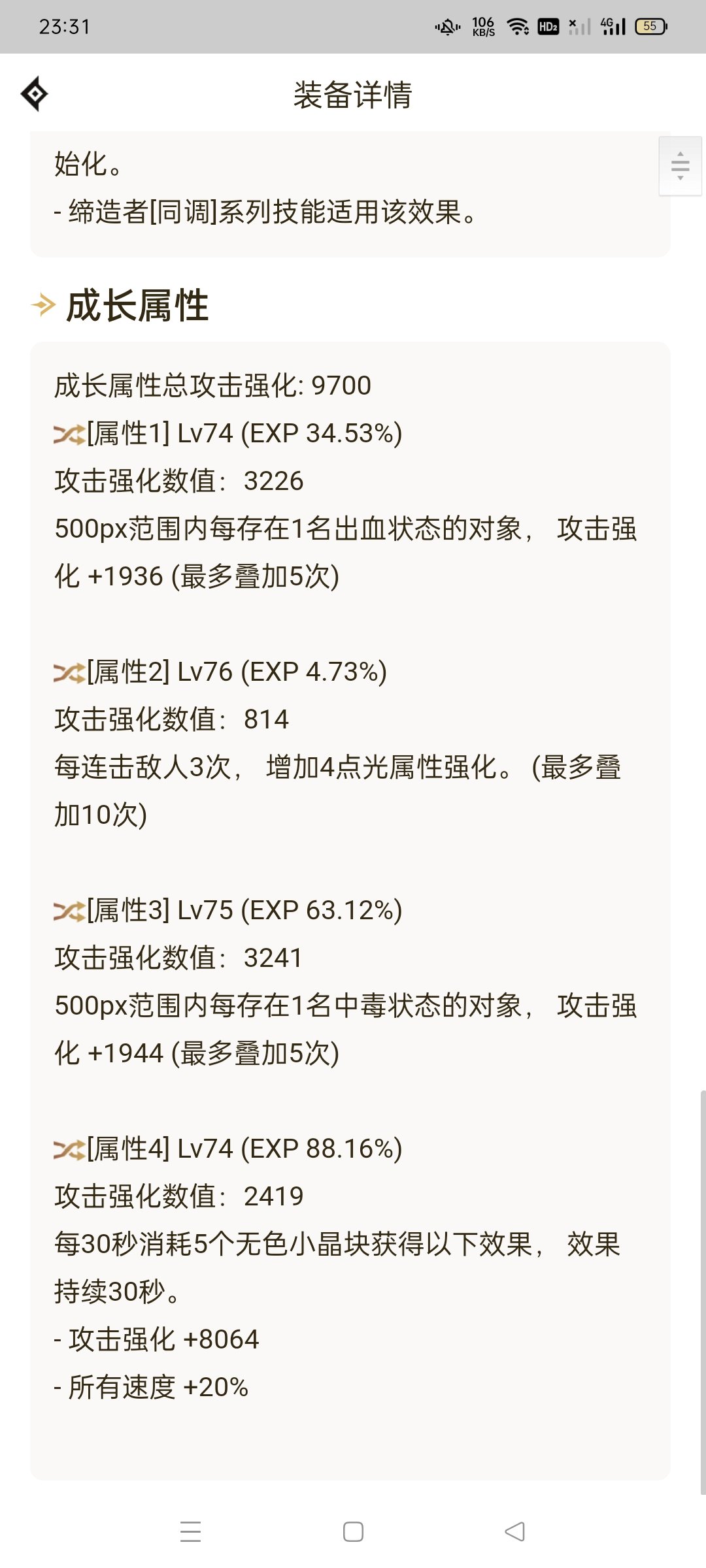Open recent apps from the navigation bar
Screen dimensions: 706x1568
(x=190, y=1531)
